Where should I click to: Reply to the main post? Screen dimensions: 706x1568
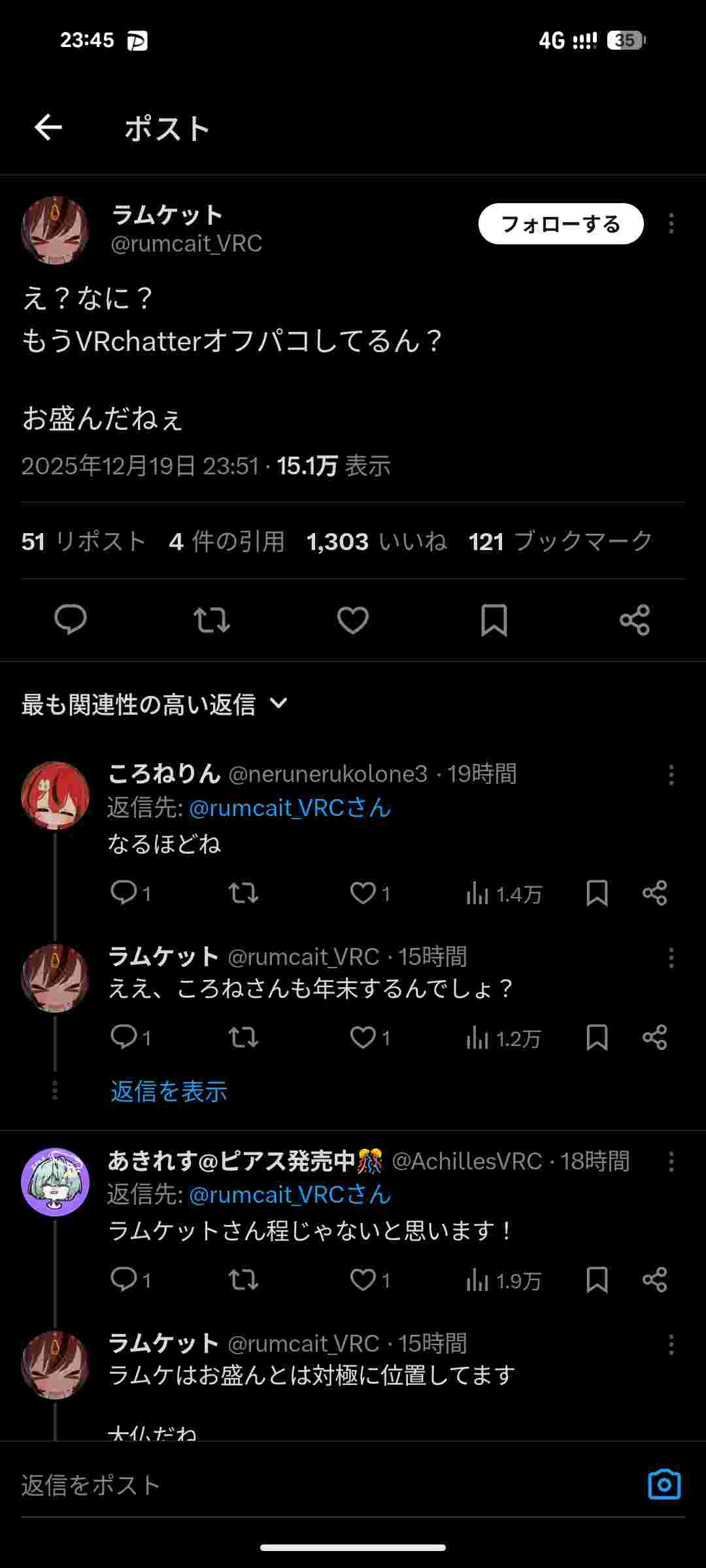(71, 619)
